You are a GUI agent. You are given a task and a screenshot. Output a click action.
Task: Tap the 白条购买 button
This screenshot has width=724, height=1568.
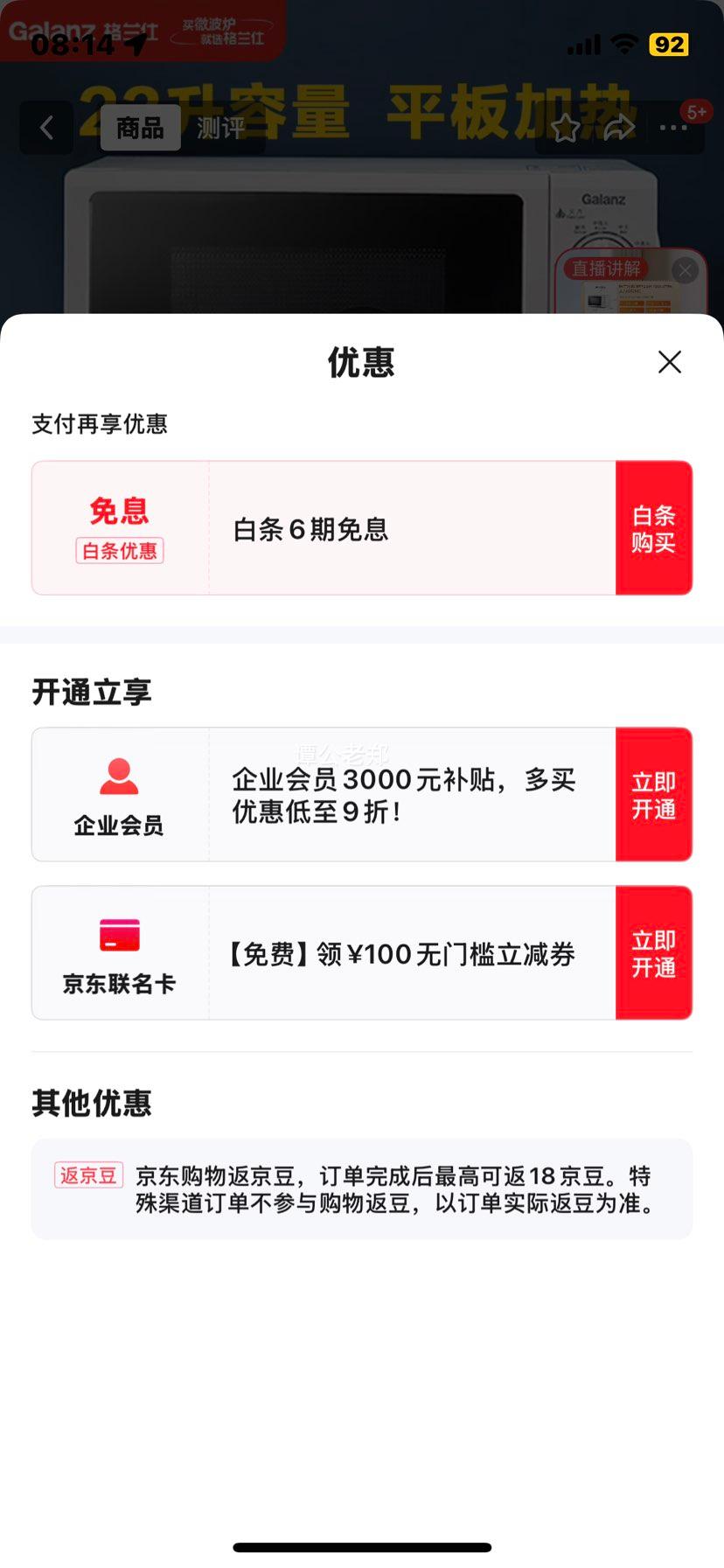point(653,528)
